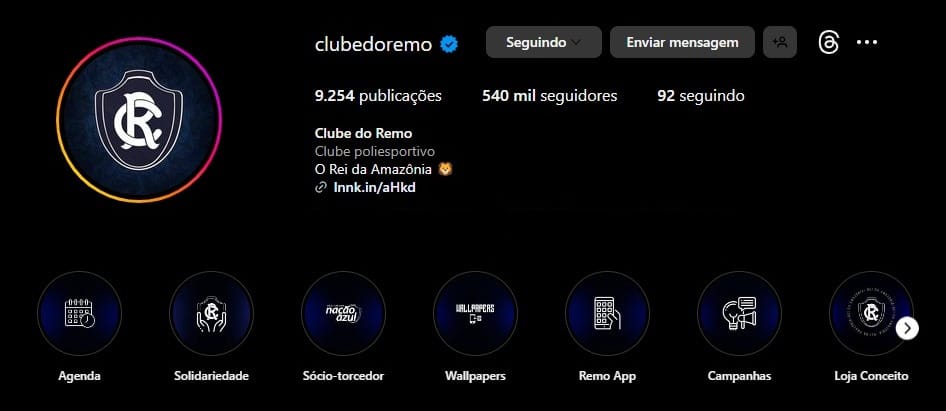Open the Loja Conceito highlight
This screenshot has width=946, height=411.
click(870, 313)
